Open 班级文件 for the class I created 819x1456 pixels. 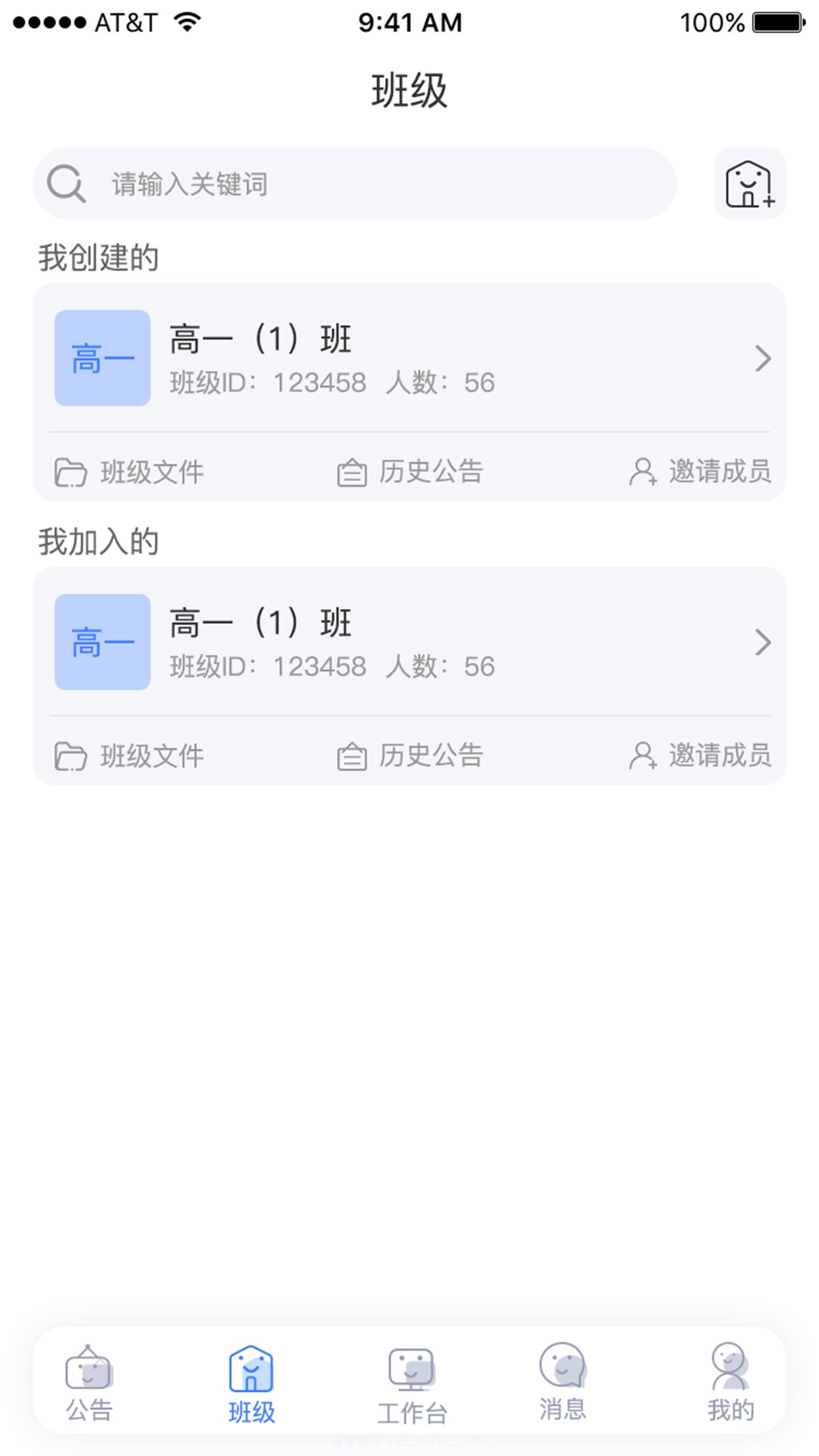coord(129,472)
